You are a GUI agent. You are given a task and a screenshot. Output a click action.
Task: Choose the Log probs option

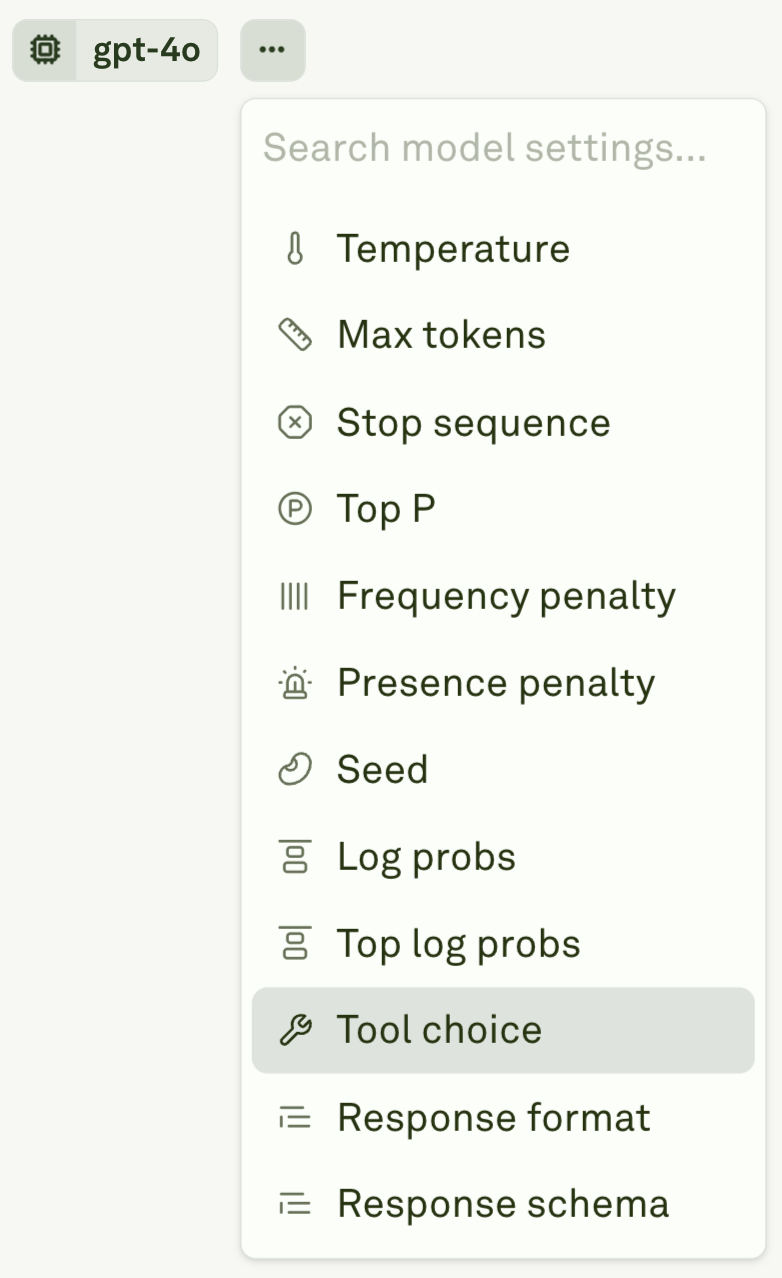pos(426,857)
